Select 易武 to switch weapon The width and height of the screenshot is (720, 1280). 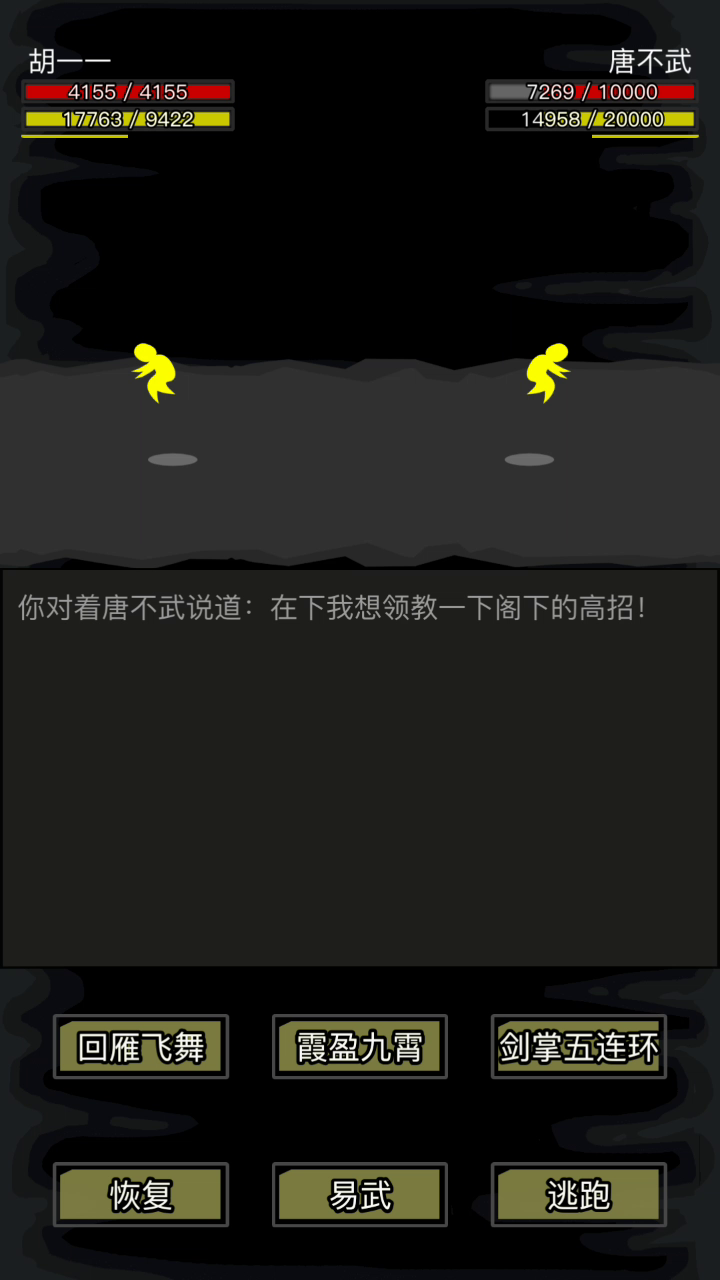click(x=360, y=1195)
